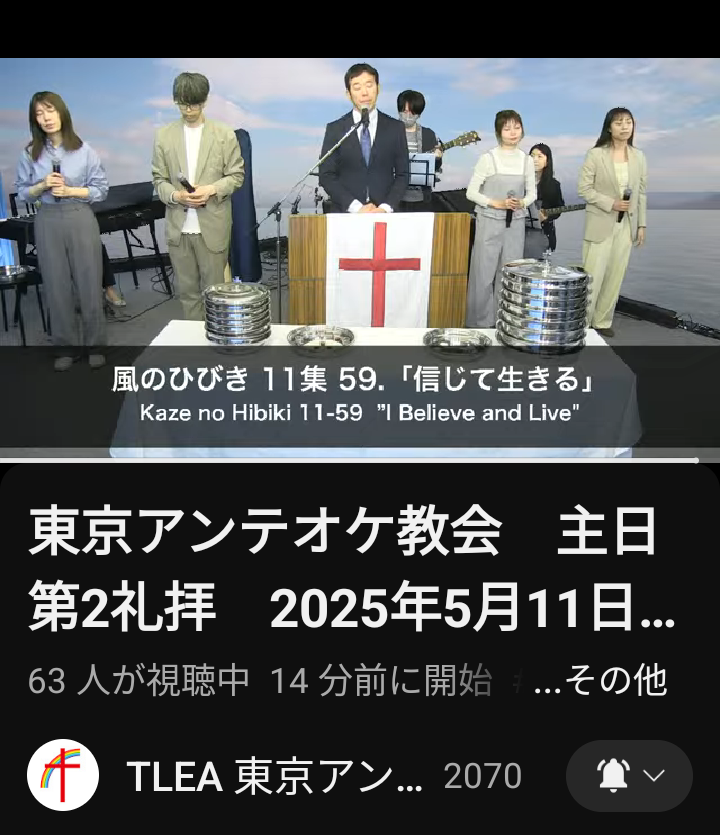Image resolution: width=720 pixels, height=835 pixels.
Task: Open the TLEA 東京アン… channel page
Action: click(275, 776)
